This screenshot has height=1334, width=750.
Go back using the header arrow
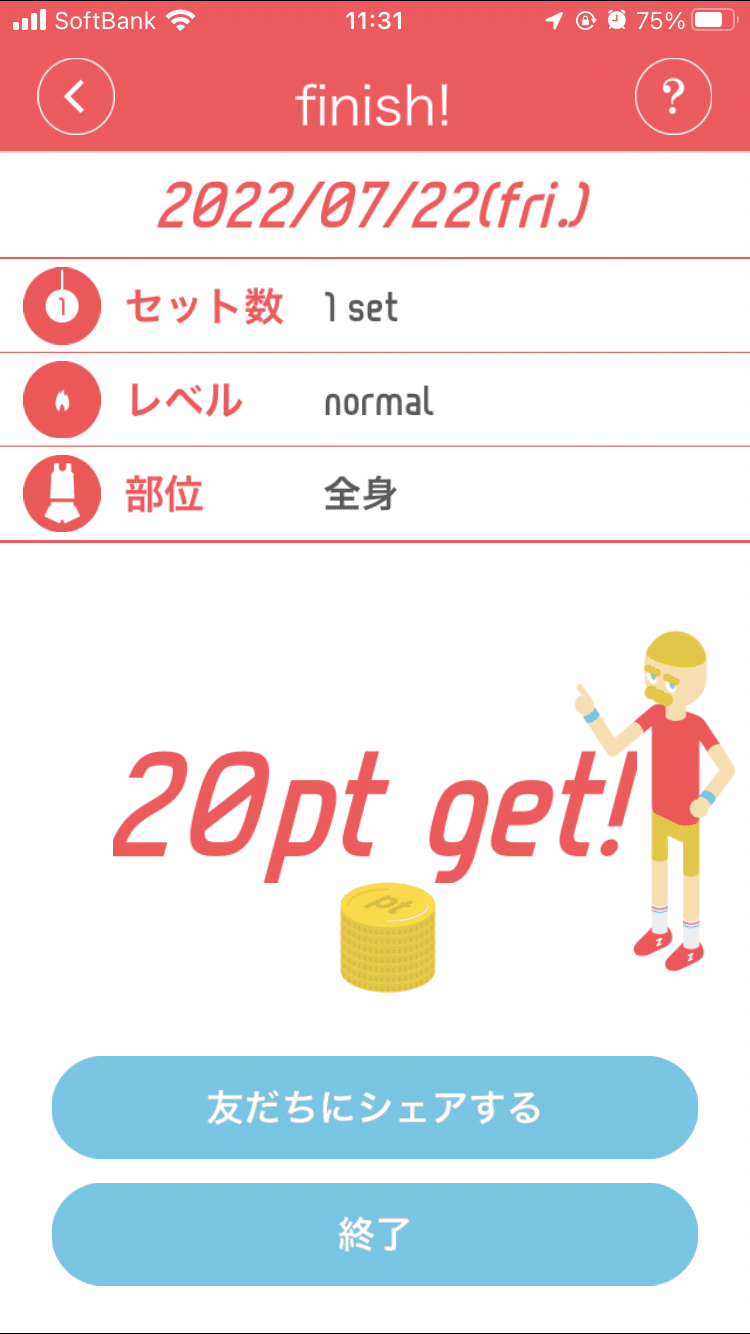point(76,97)
